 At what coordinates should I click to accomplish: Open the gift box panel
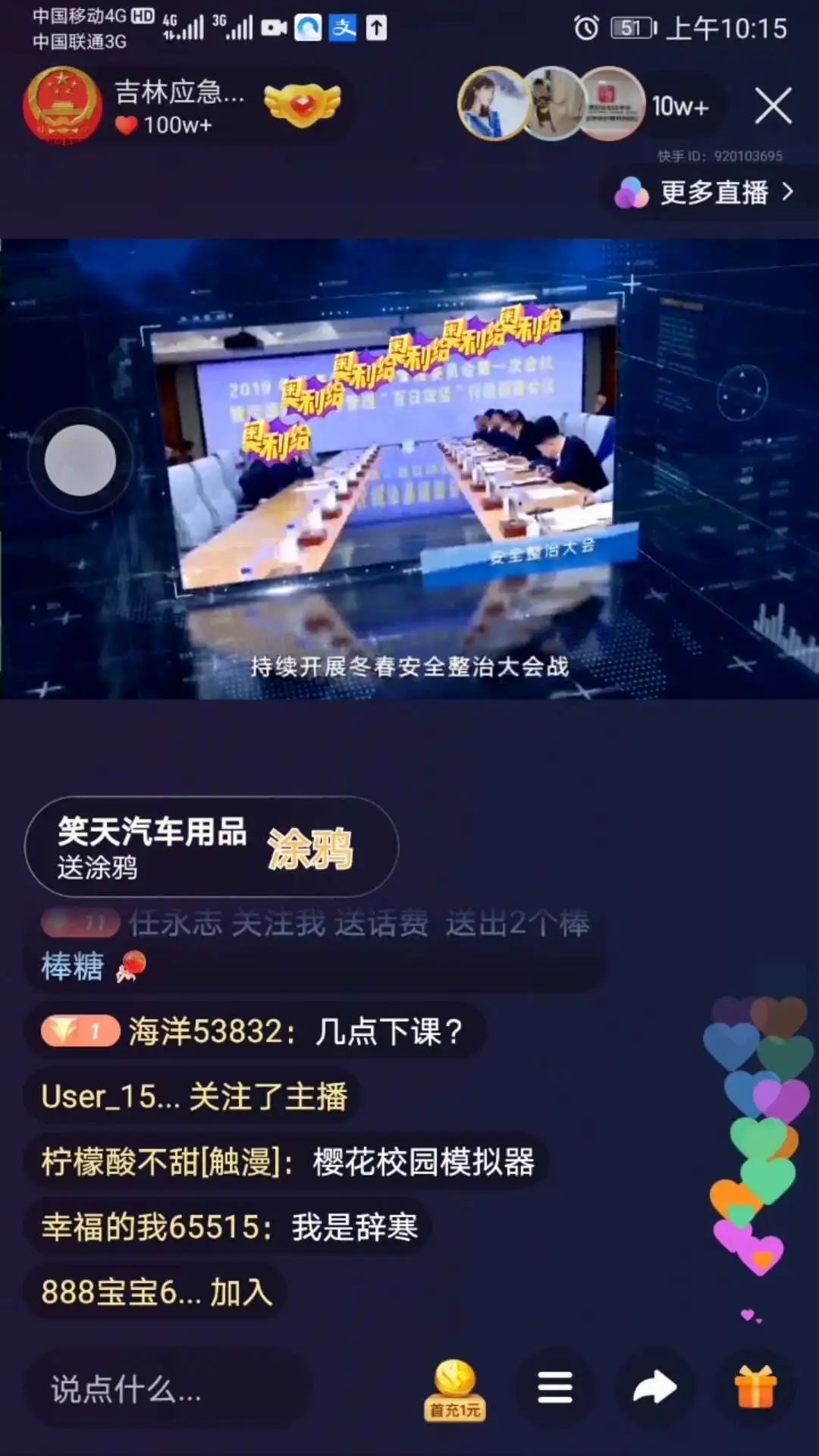click(755, 1388)
